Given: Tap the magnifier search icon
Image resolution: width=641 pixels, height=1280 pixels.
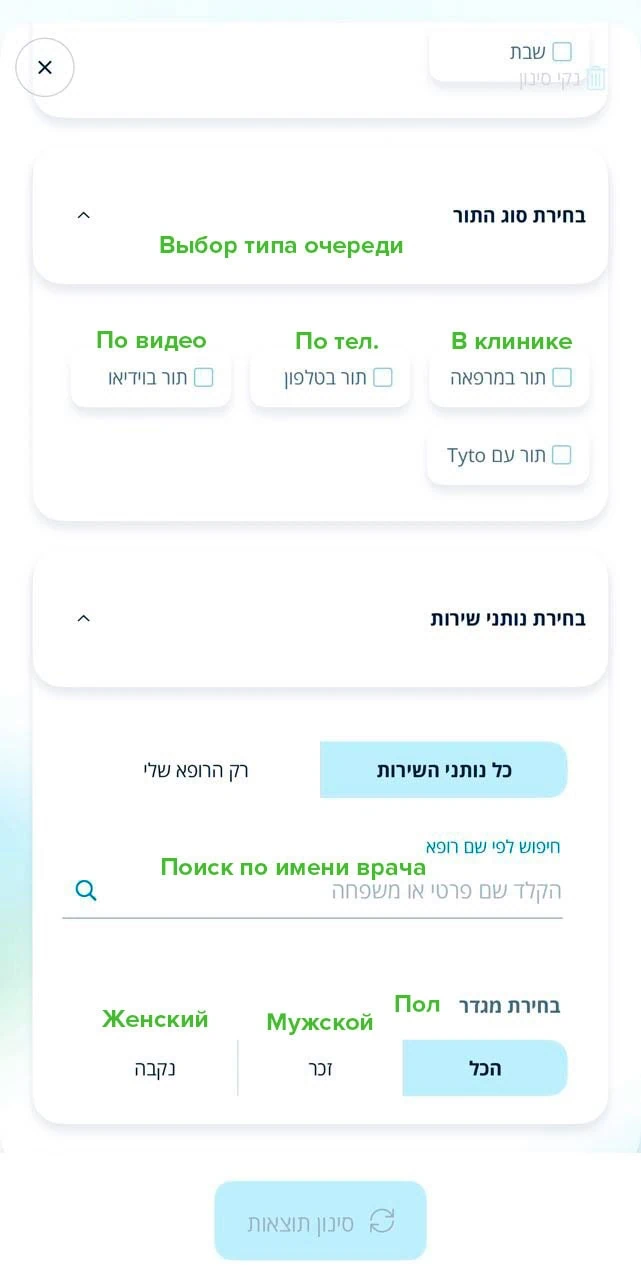Looking at the screenshot, I should point(86,890).
